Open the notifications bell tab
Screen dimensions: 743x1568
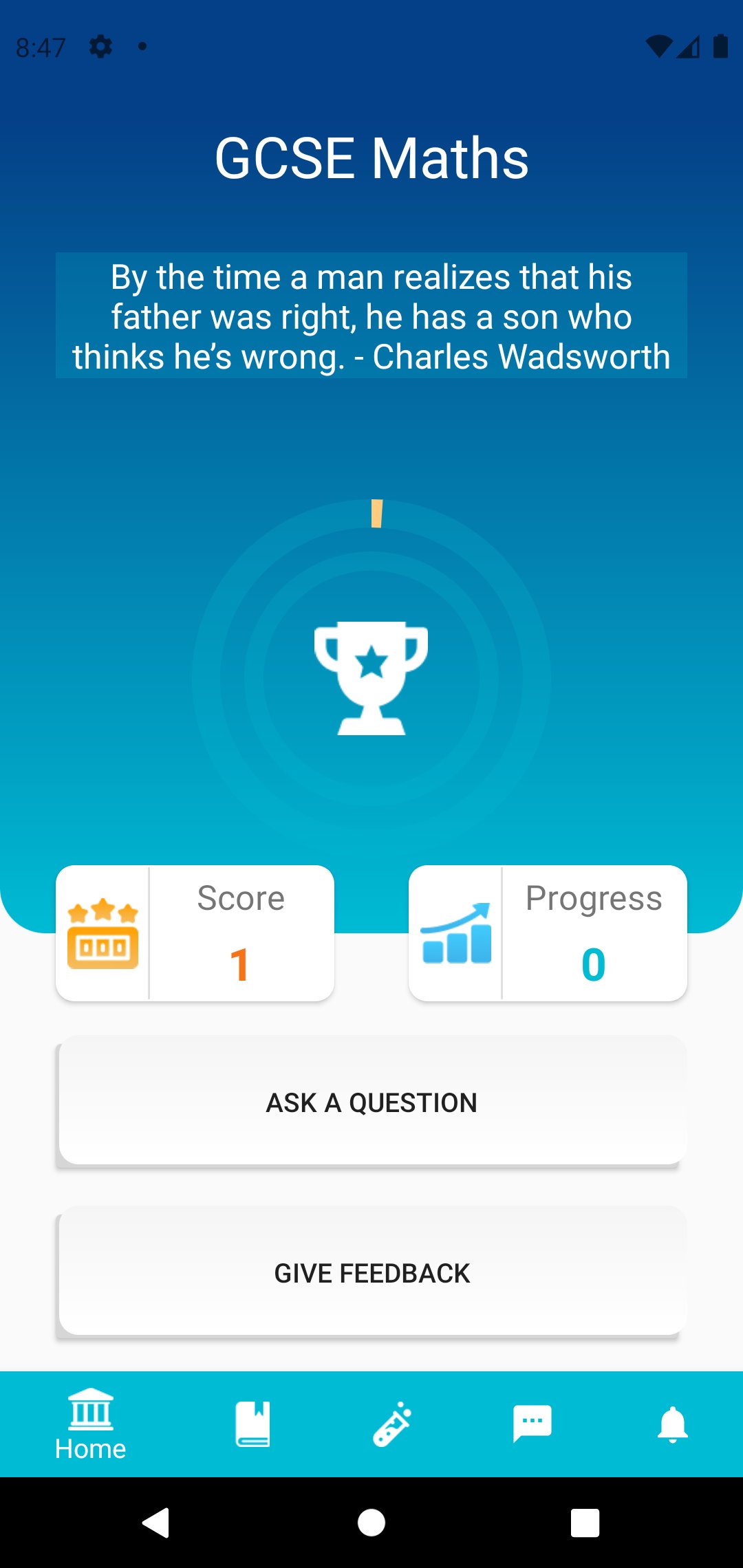[x=672, y=1424]
